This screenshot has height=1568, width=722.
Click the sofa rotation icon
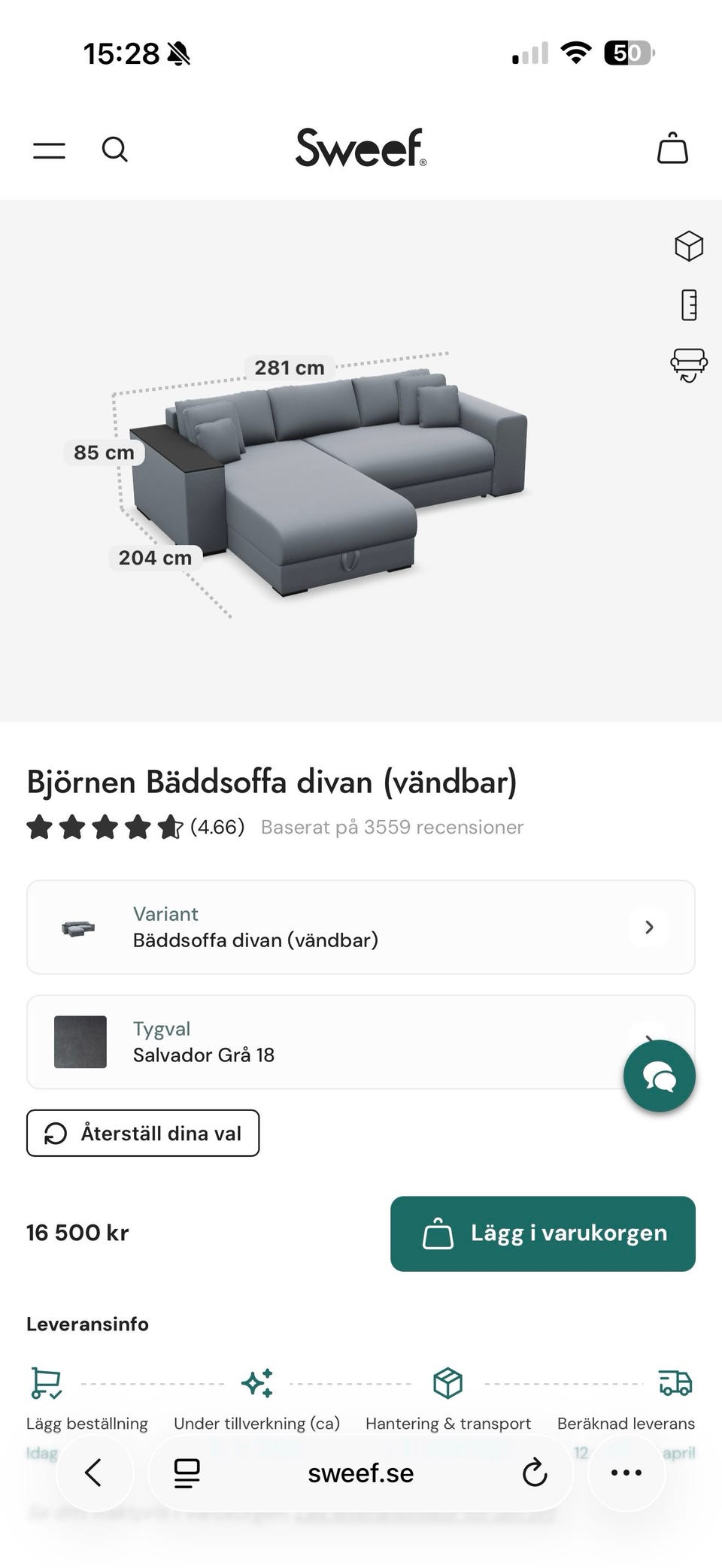pyautogui.click(x=689, y=364)
